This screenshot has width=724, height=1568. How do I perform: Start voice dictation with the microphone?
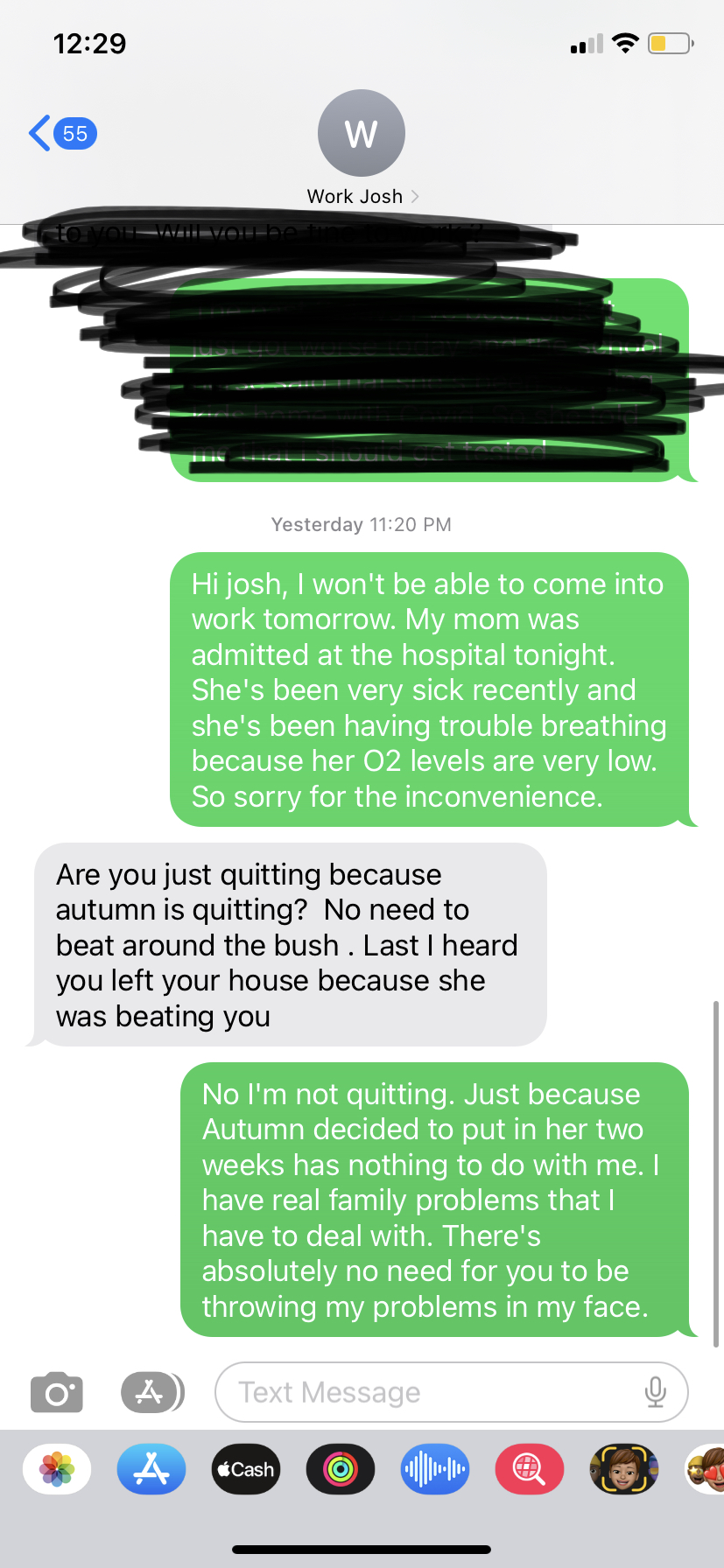657,1391
